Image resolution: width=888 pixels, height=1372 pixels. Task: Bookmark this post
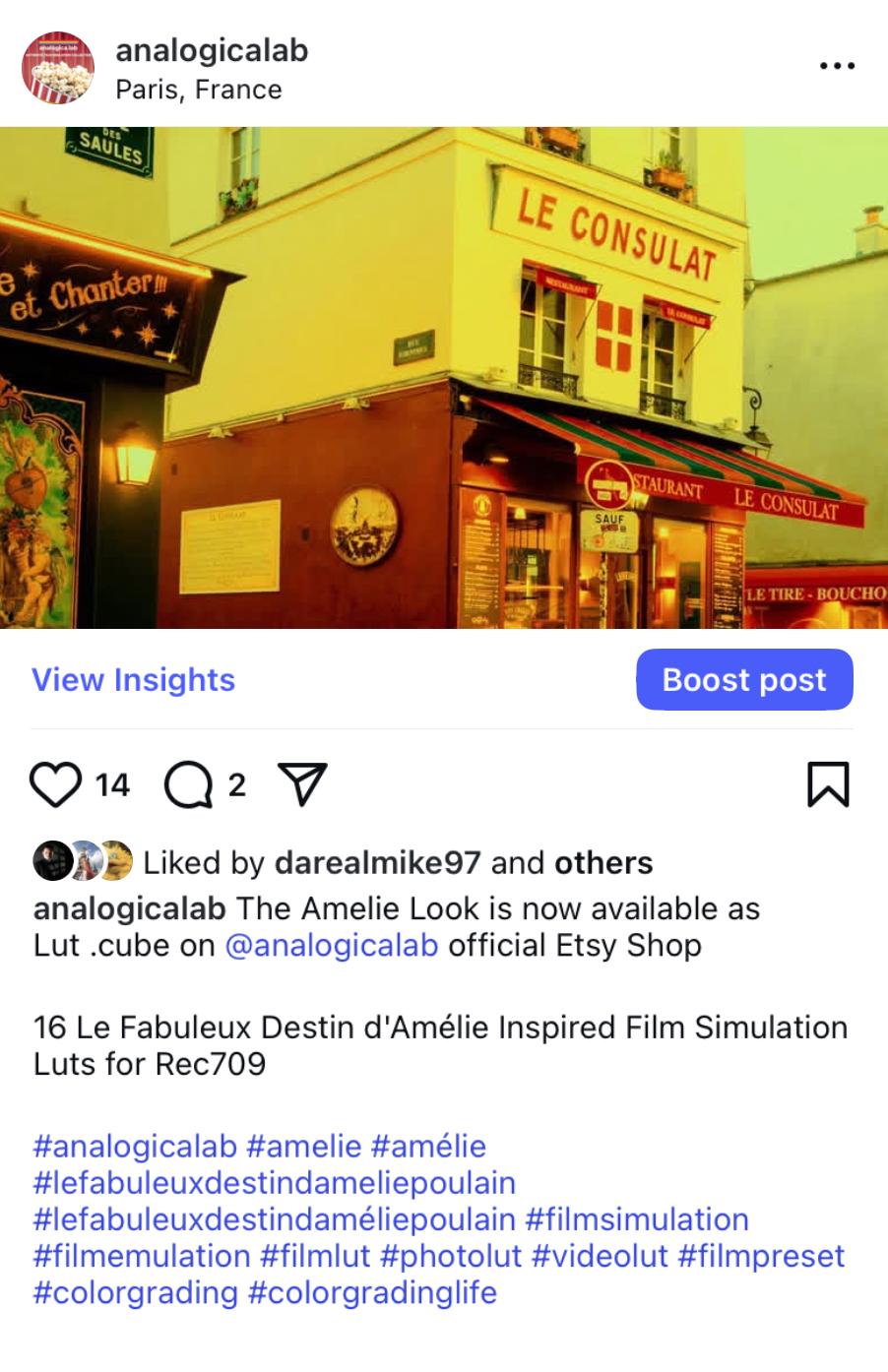pyautogui.click(x=827, y=784)
